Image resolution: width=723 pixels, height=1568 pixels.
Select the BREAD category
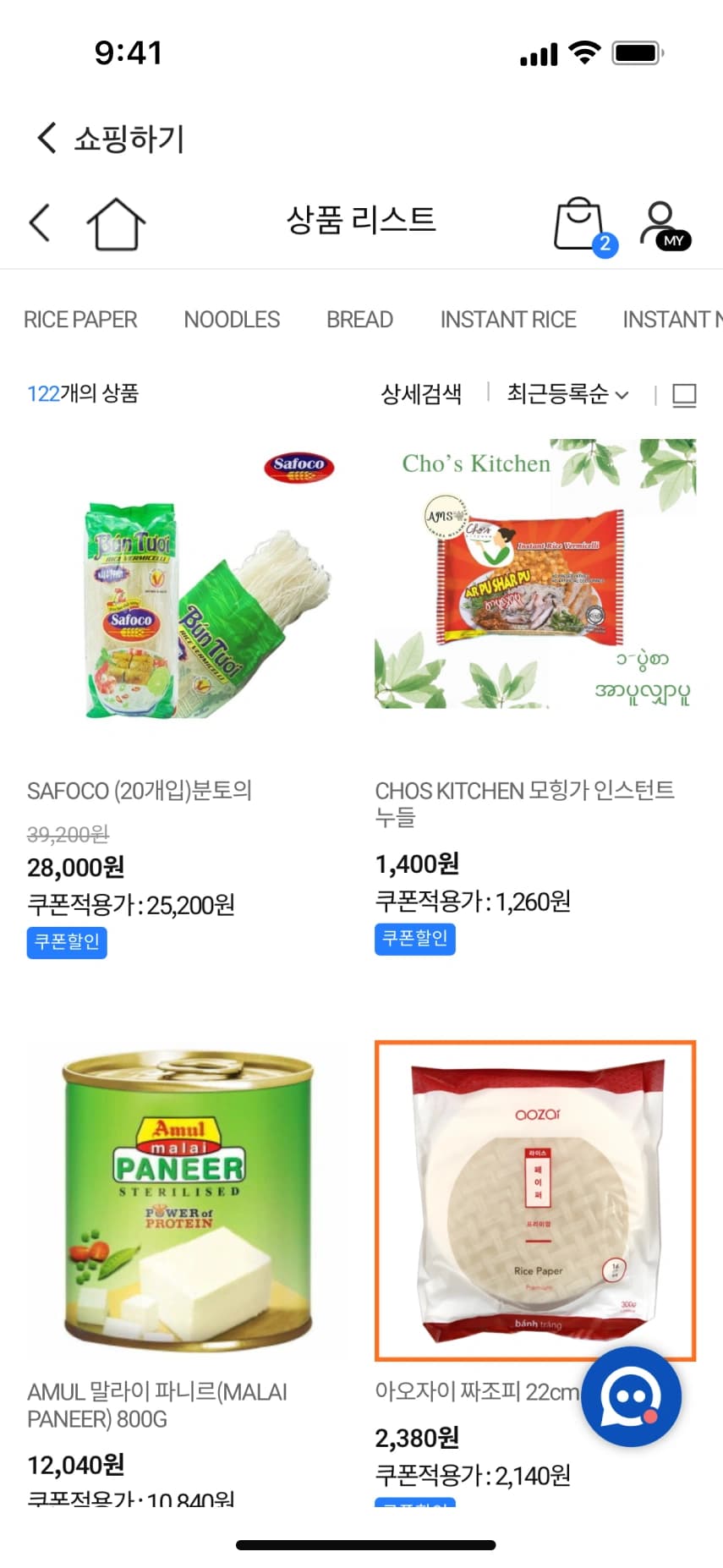[359, 320]
